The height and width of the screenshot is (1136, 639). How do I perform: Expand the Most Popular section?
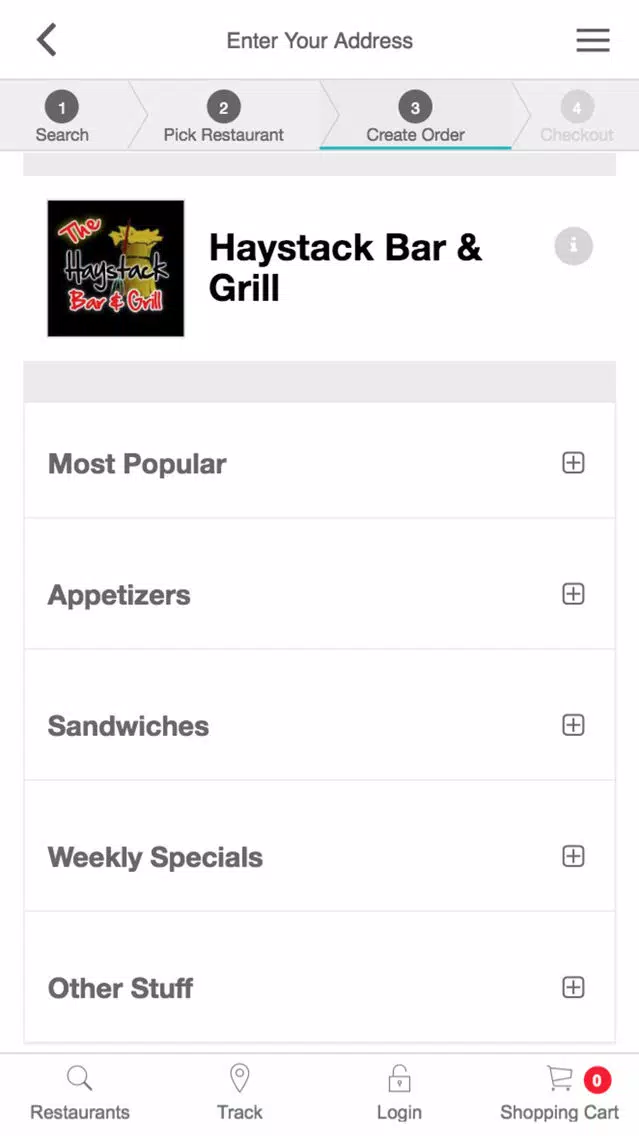(320, 463)
